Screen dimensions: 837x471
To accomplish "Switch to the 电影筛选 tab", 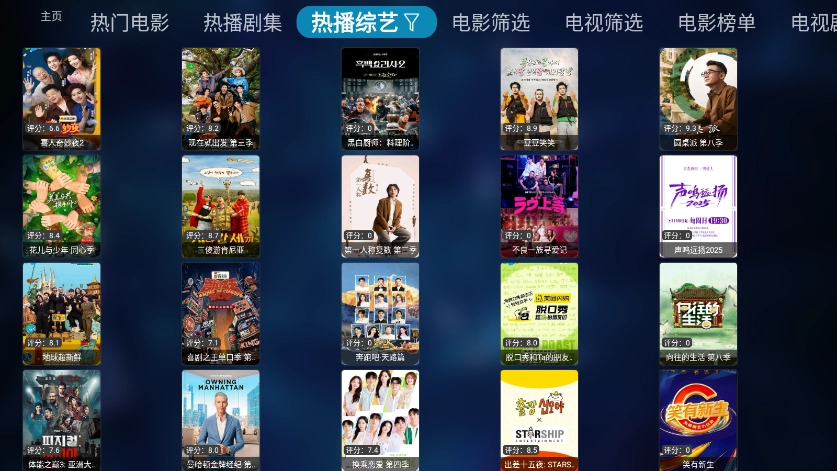I will tap(490, 22).
